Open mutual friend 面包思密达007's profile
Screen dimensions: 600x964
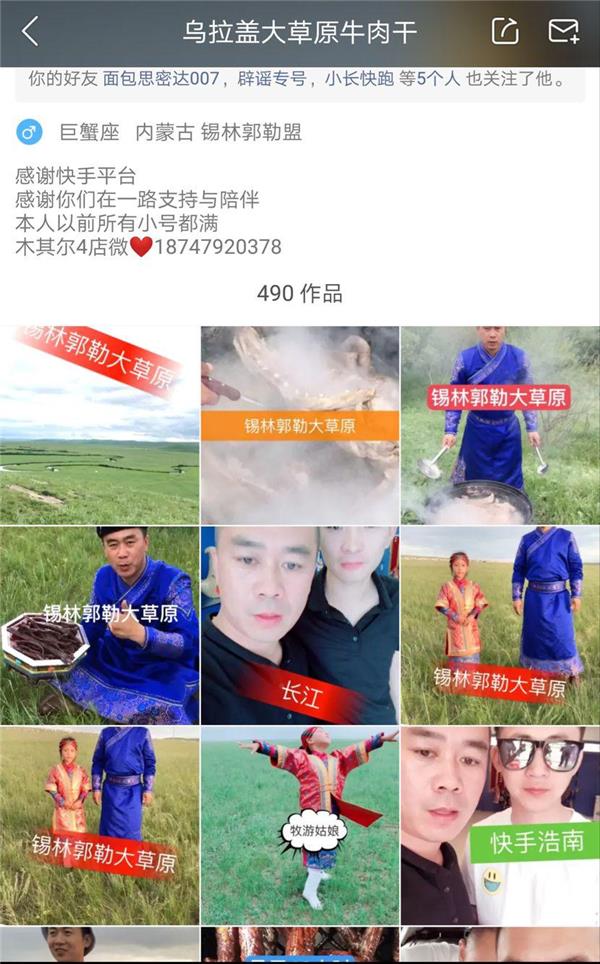164,80
